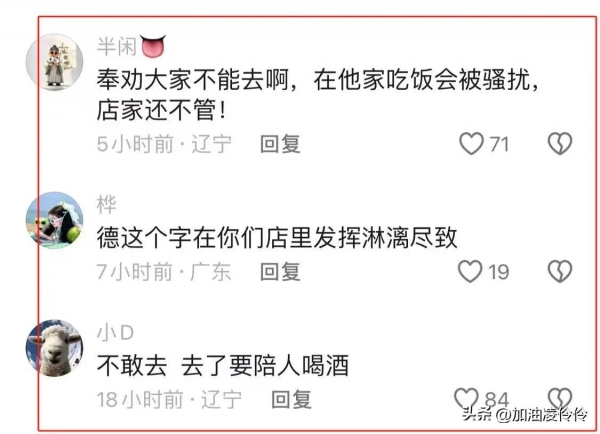Reply to 半闲's comment
The height and width of the screenshot is (434, 600).
tap(280, 144)
